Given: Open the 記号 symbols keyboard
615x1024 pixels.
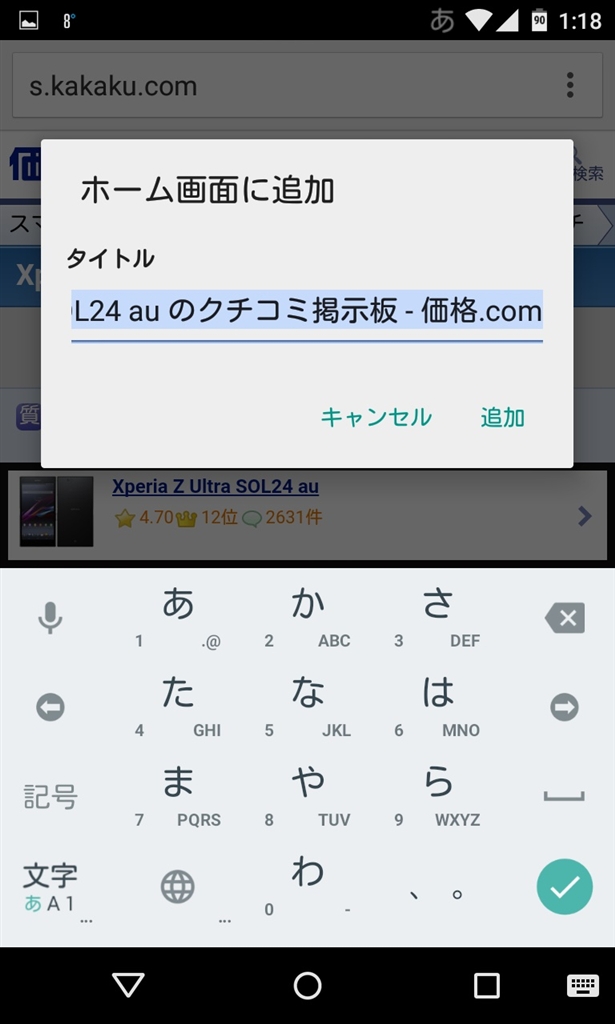Looking at the screenshot, I should 50,796.
